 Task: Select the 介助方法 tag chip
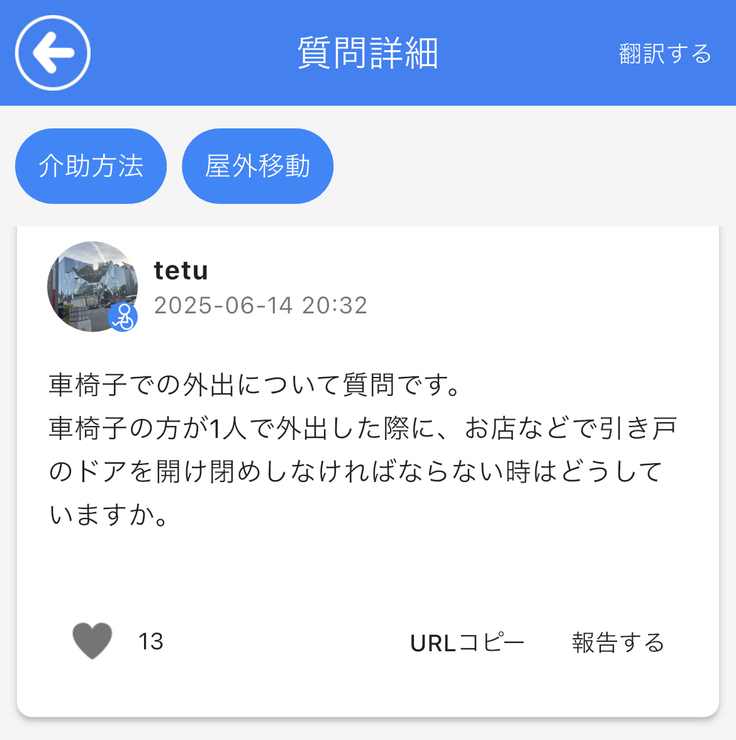(91, 166)
